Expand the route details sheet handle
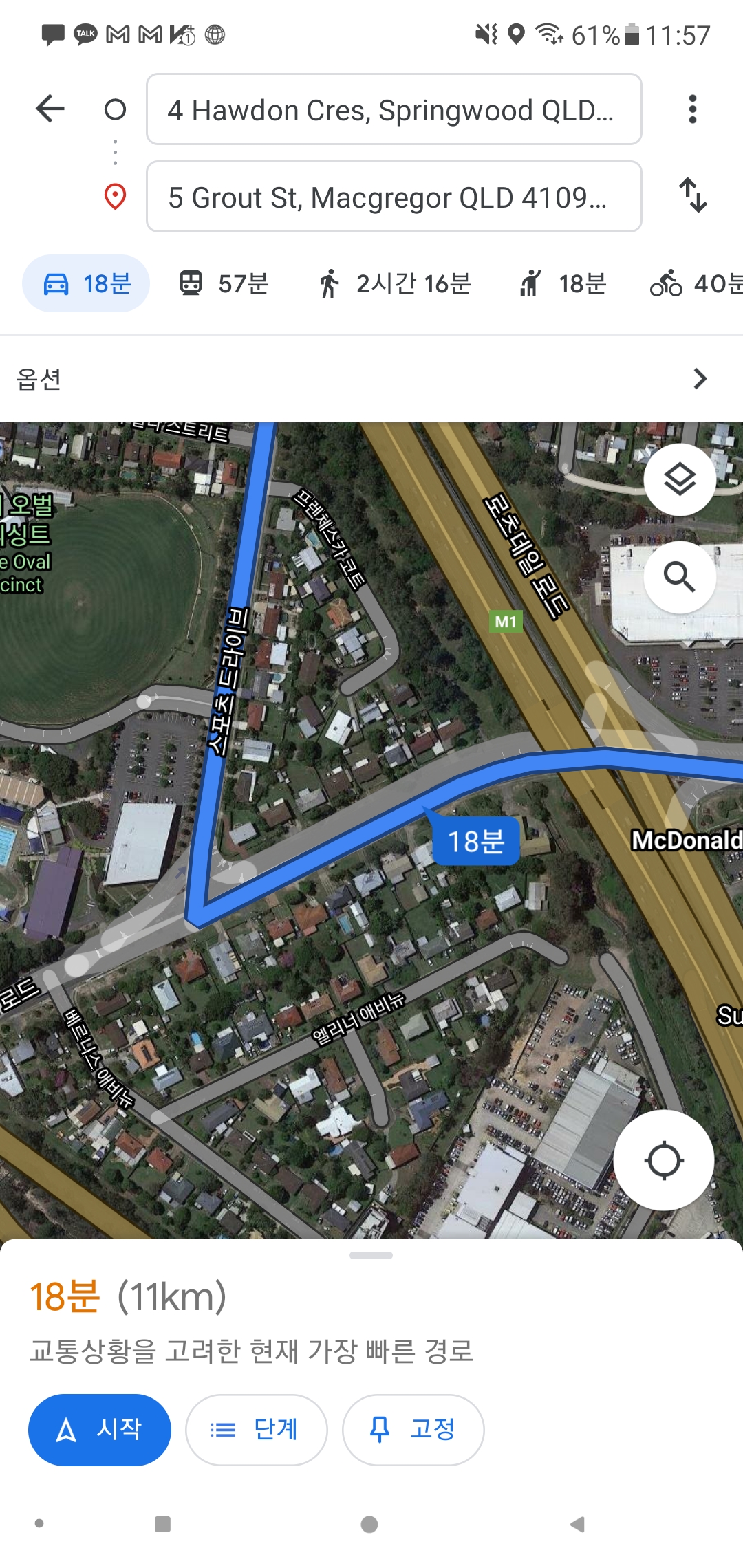743x1568 pixels. click(371, 1255)
